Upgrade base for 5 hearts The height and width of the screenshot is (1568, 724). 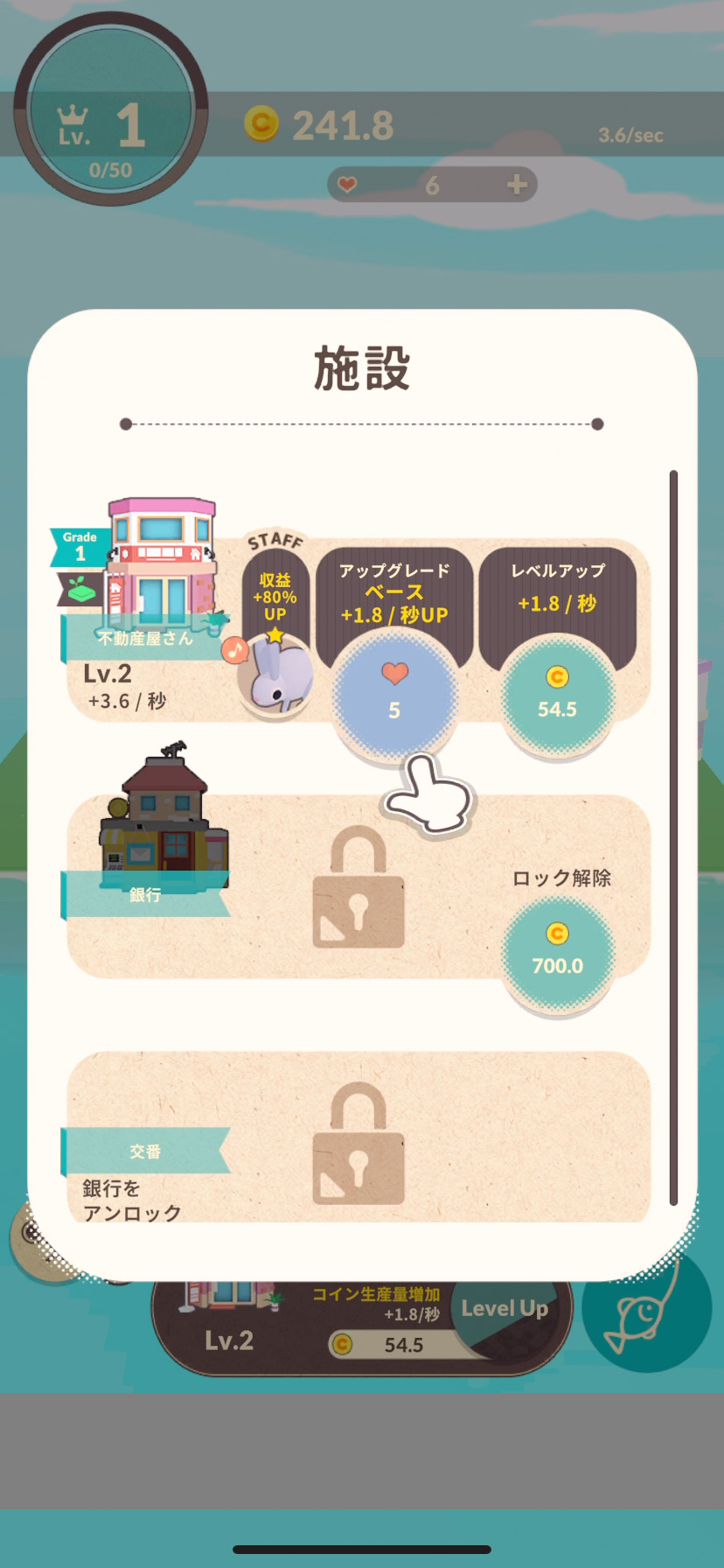pos(394,691)
